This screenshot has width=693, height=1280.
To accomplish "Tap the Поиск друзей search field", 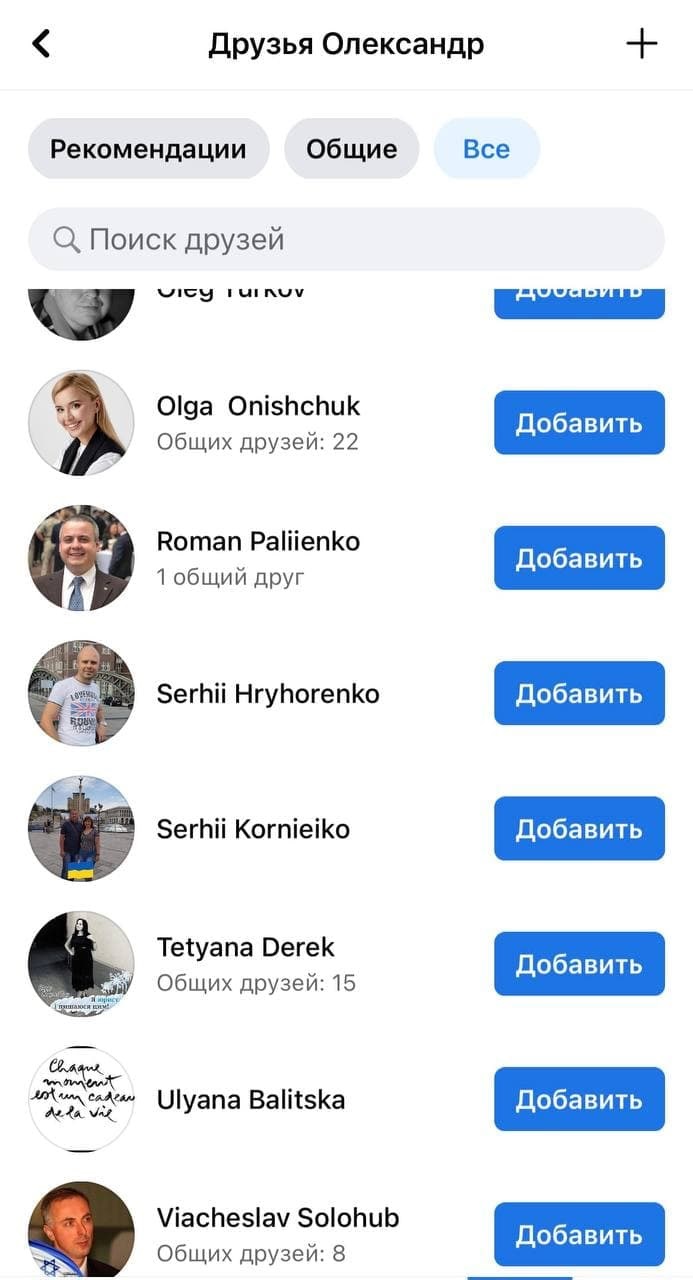I will point(346,240).
